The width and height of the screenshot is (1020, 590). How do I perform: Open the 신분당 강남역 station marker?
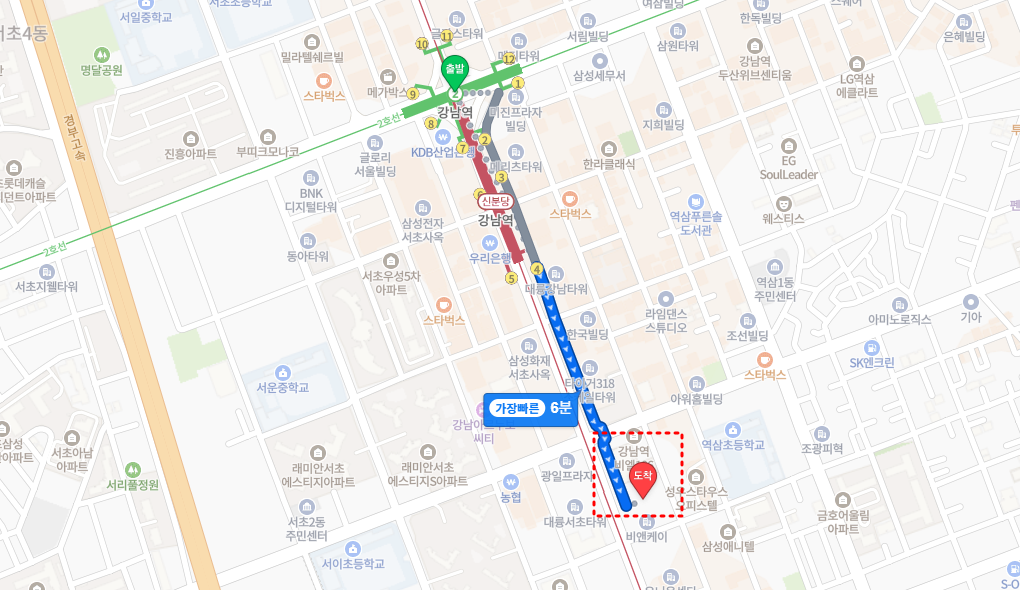(495, 201)
